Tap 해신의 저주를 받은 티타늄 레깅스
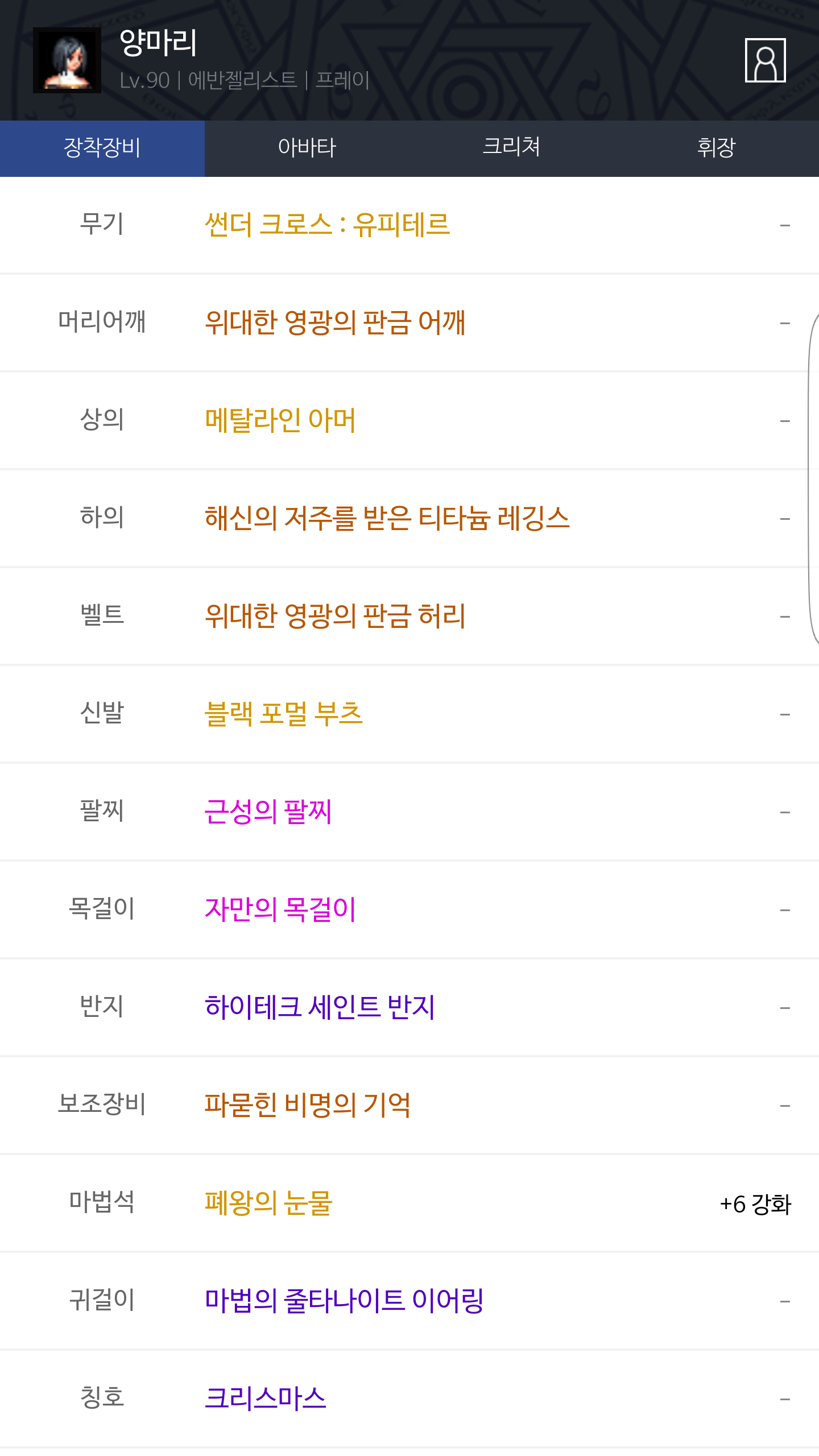This screenshot has height=1456, width=819. click(x=387, y=518)
